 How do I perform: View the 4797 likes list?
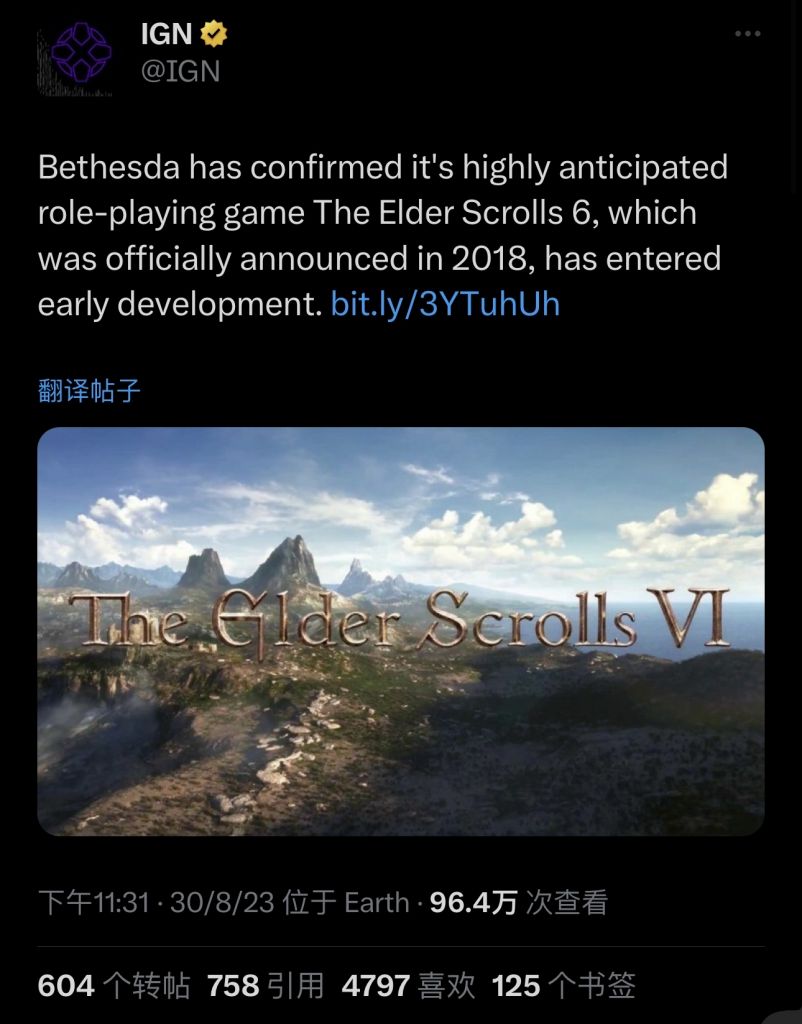coord(407,985)
